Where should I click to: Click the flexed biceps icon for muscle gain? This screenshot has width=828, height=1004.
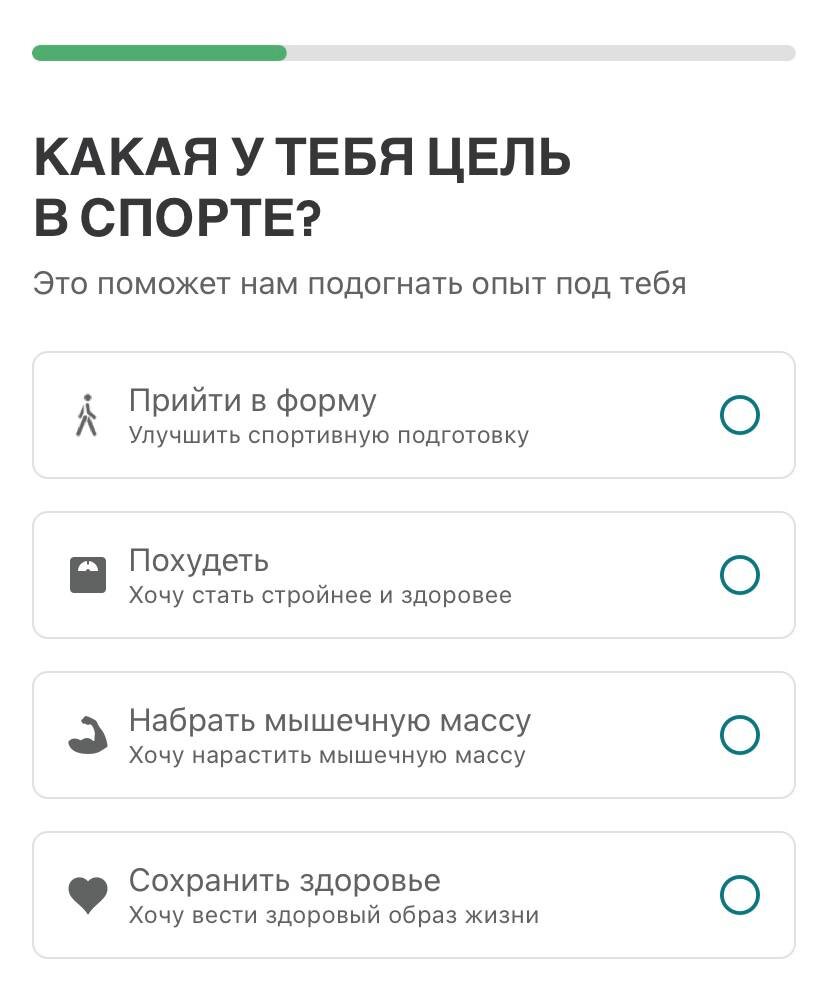point(88,734)
